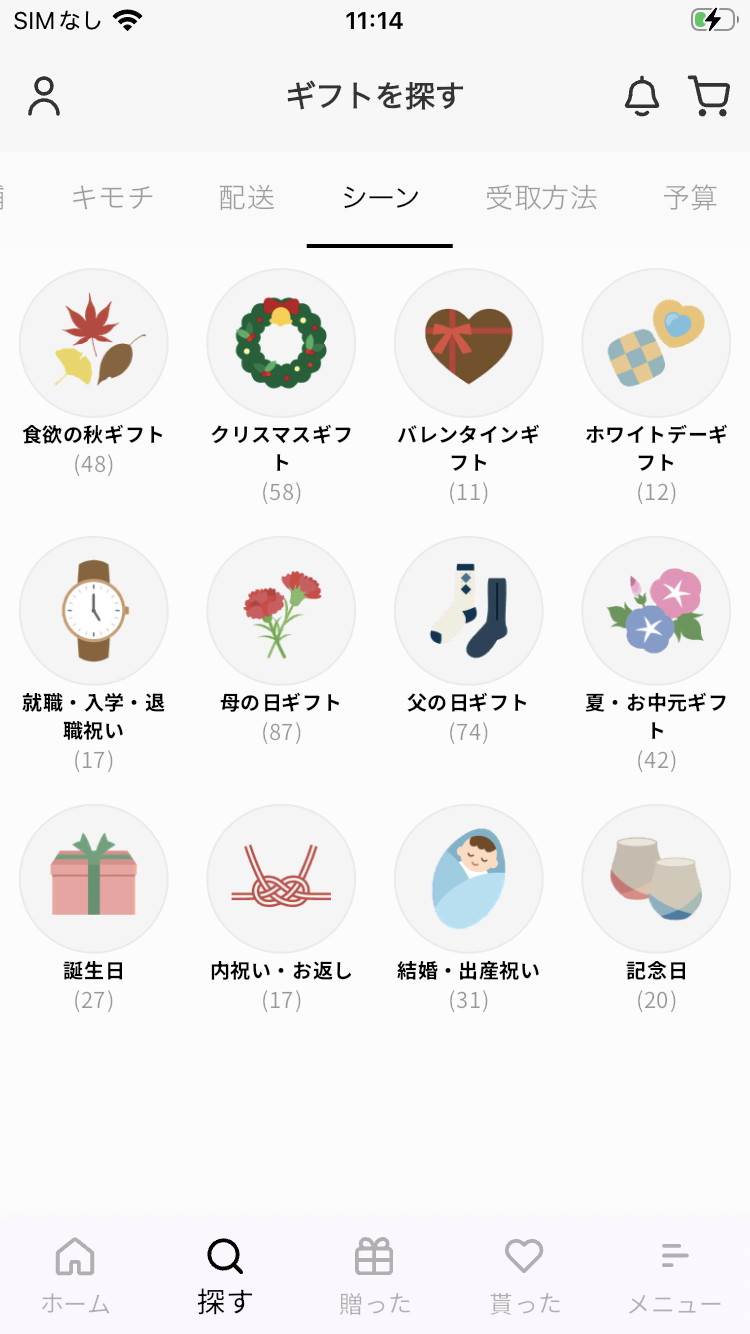Open the メニュー tab
This screenshot has width=750, height=1334.
675,1275
